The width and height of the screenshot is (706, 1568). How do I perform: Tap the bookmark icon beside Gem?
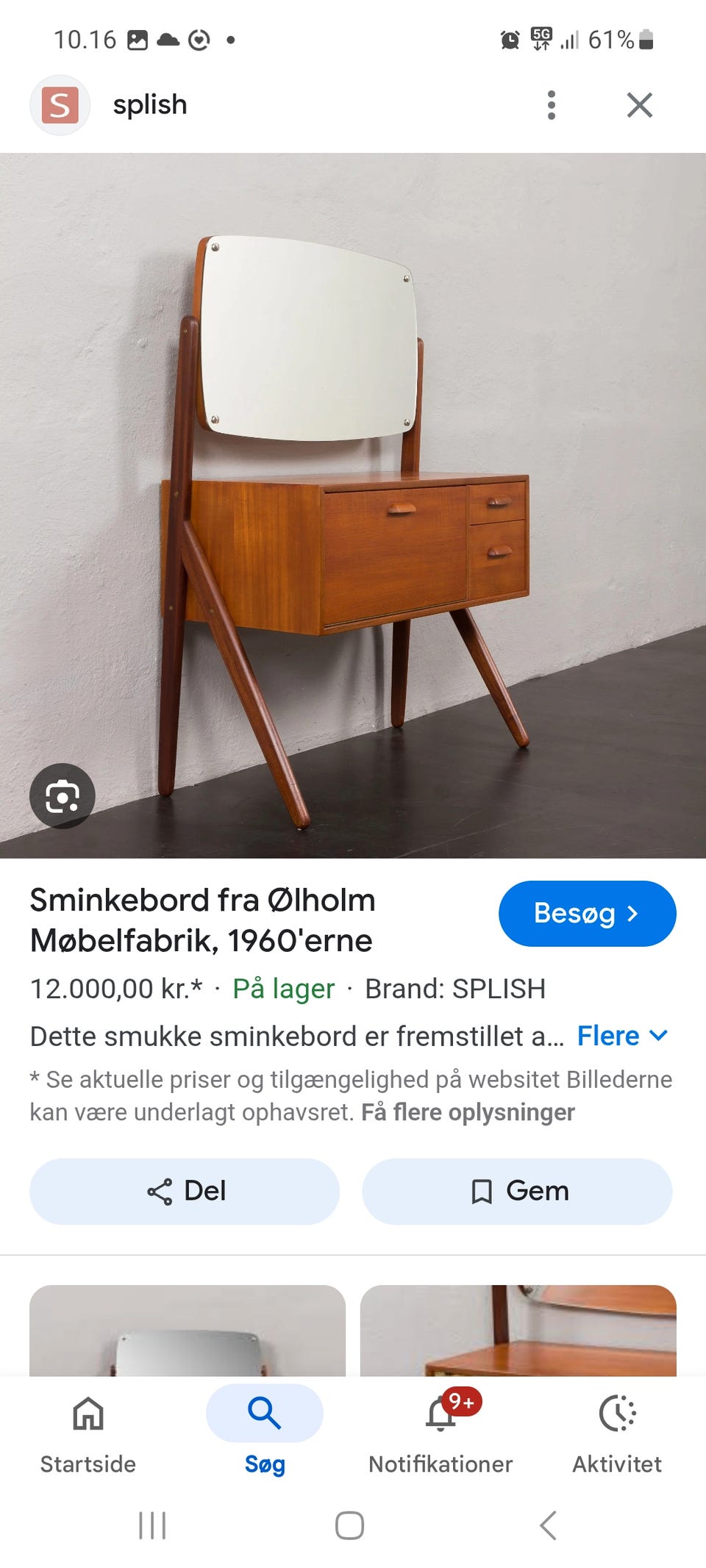[x=482, y=1191]
